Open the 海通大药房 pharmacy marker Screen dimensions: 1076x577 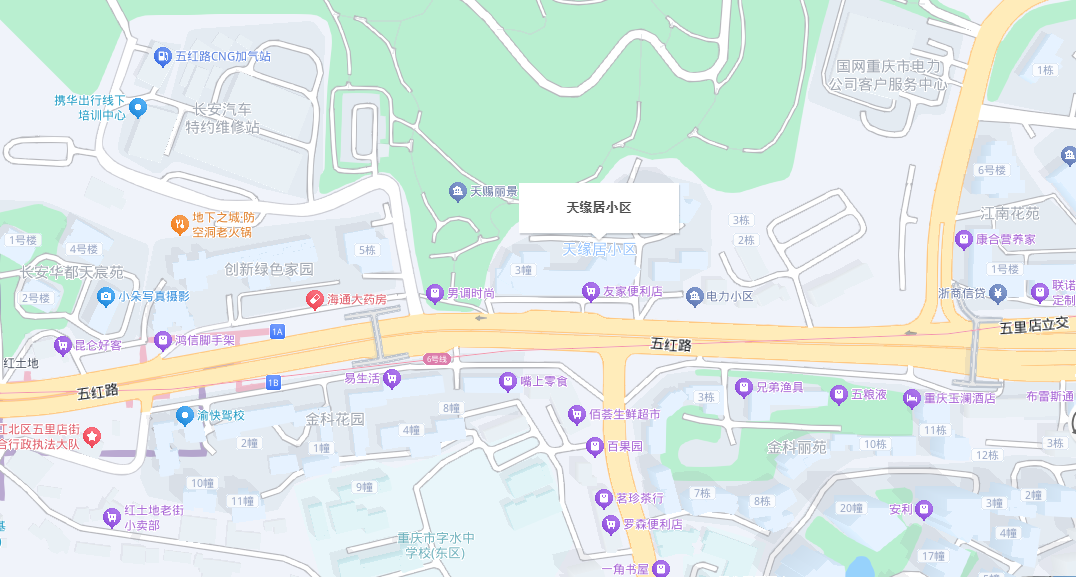coord(315,299)
